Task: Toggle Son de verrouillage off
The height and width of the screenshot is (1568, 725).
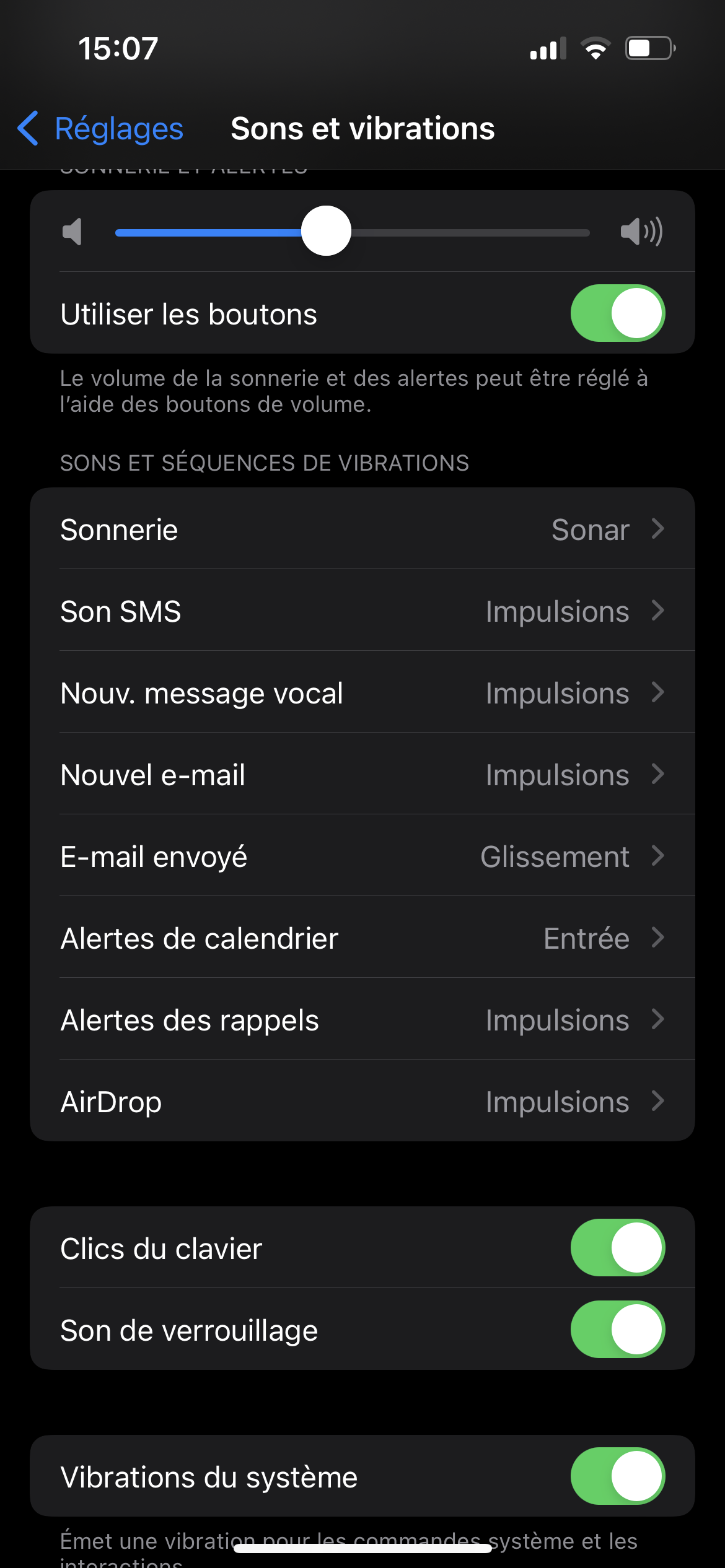Action: [x=618, y=1330]
